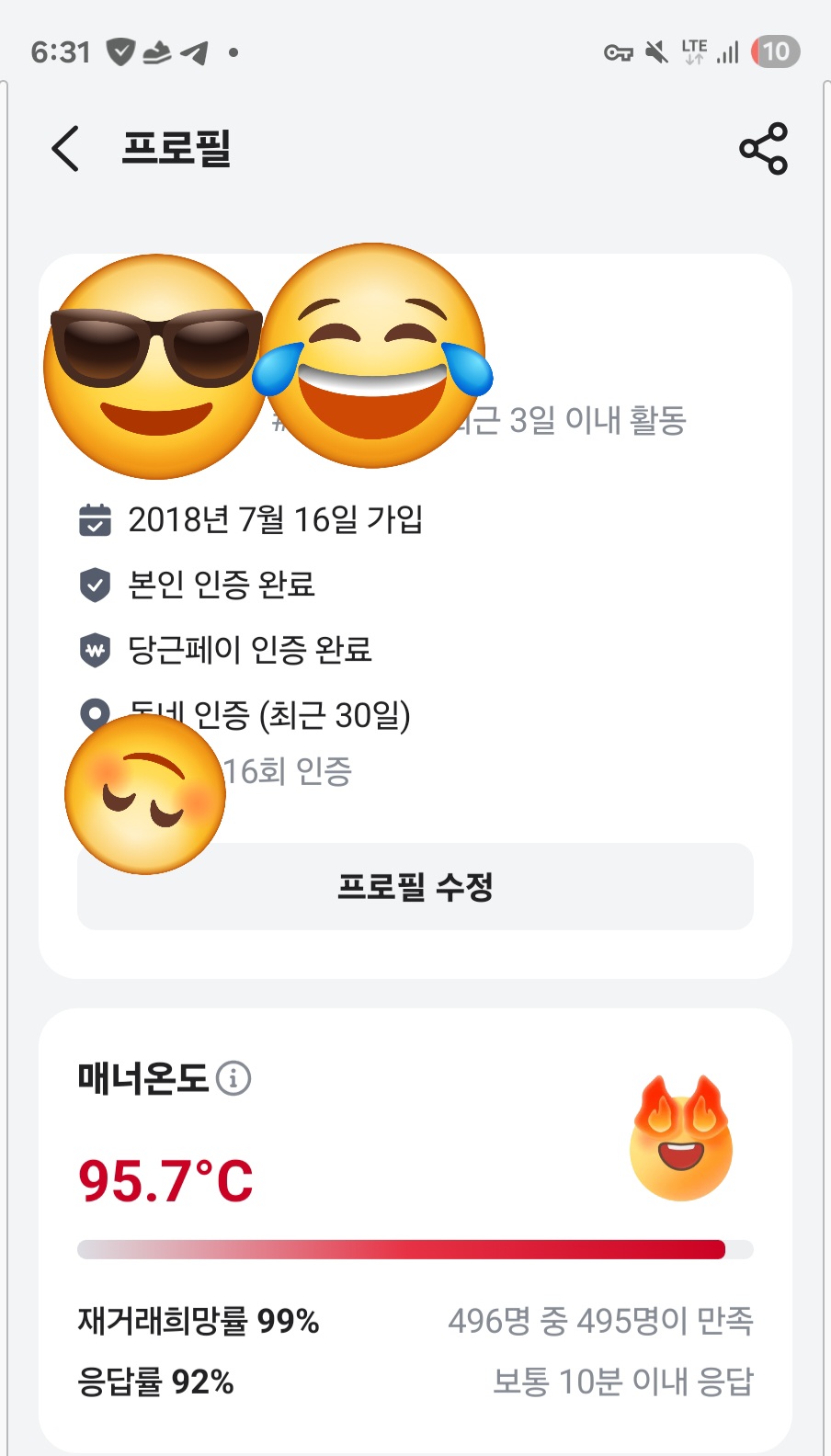
Task: Open the 매너온도 info icon
Action: (233, 1077)
